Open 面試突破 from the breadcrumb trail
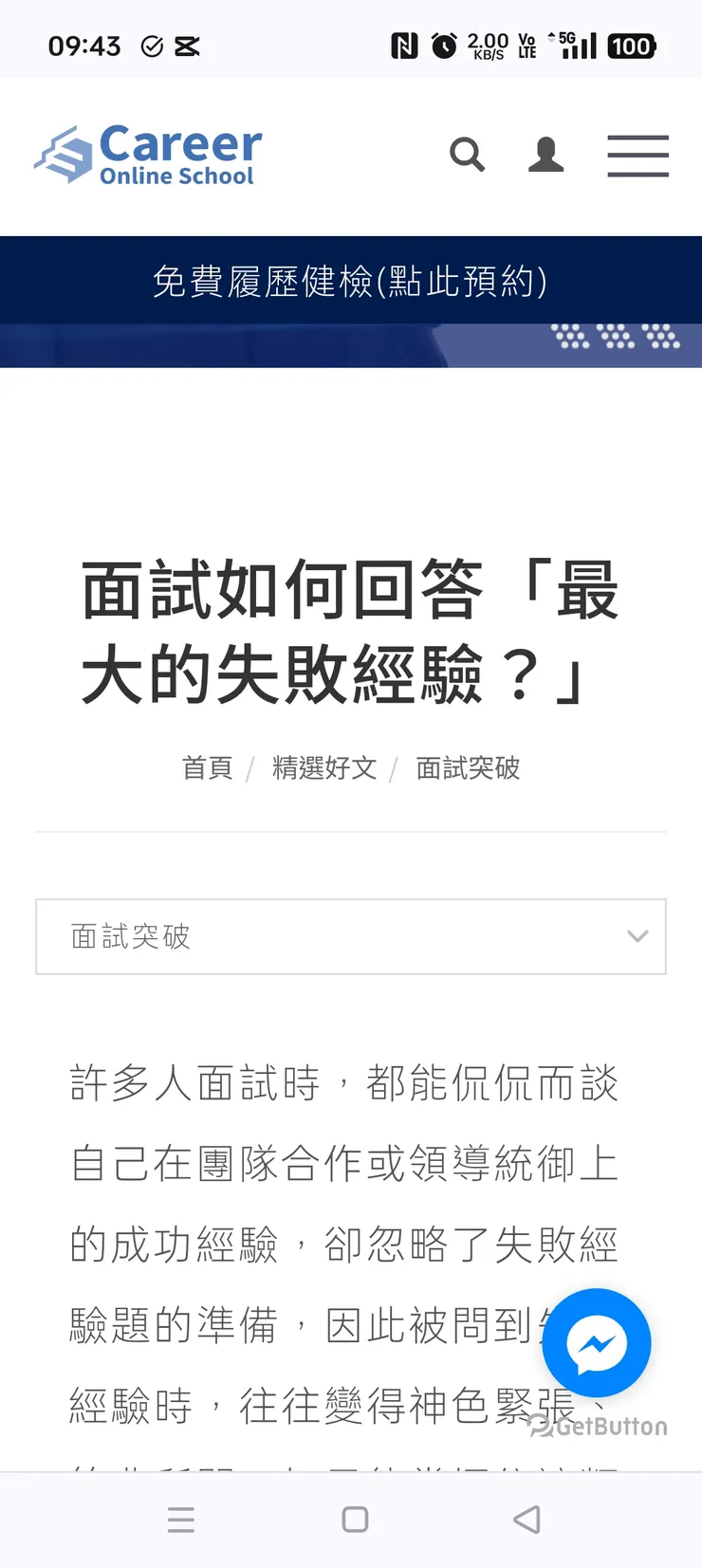 pyautogui.click(x=467, y=768)
